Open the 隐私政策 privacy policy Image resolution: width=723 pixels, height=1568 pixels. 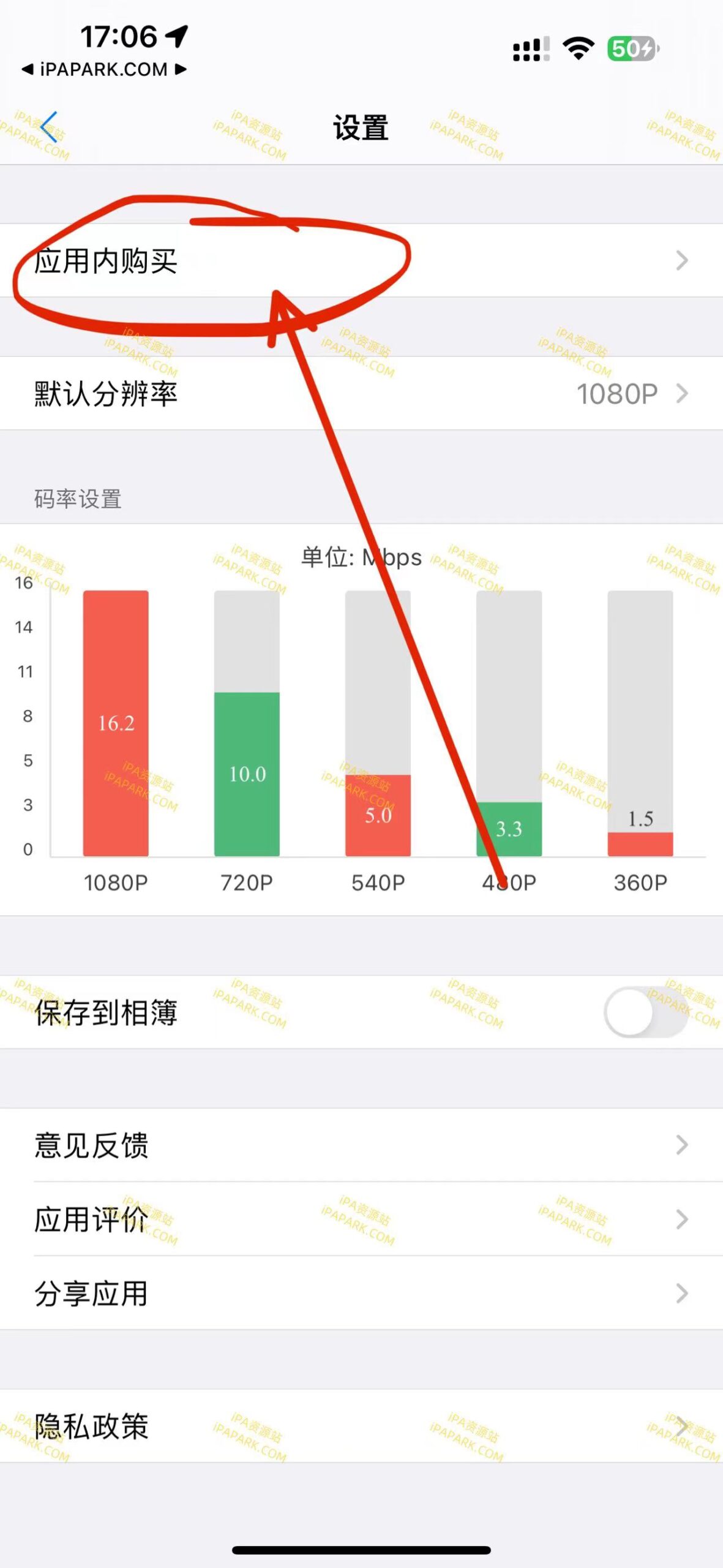(x=361, y=1426)
